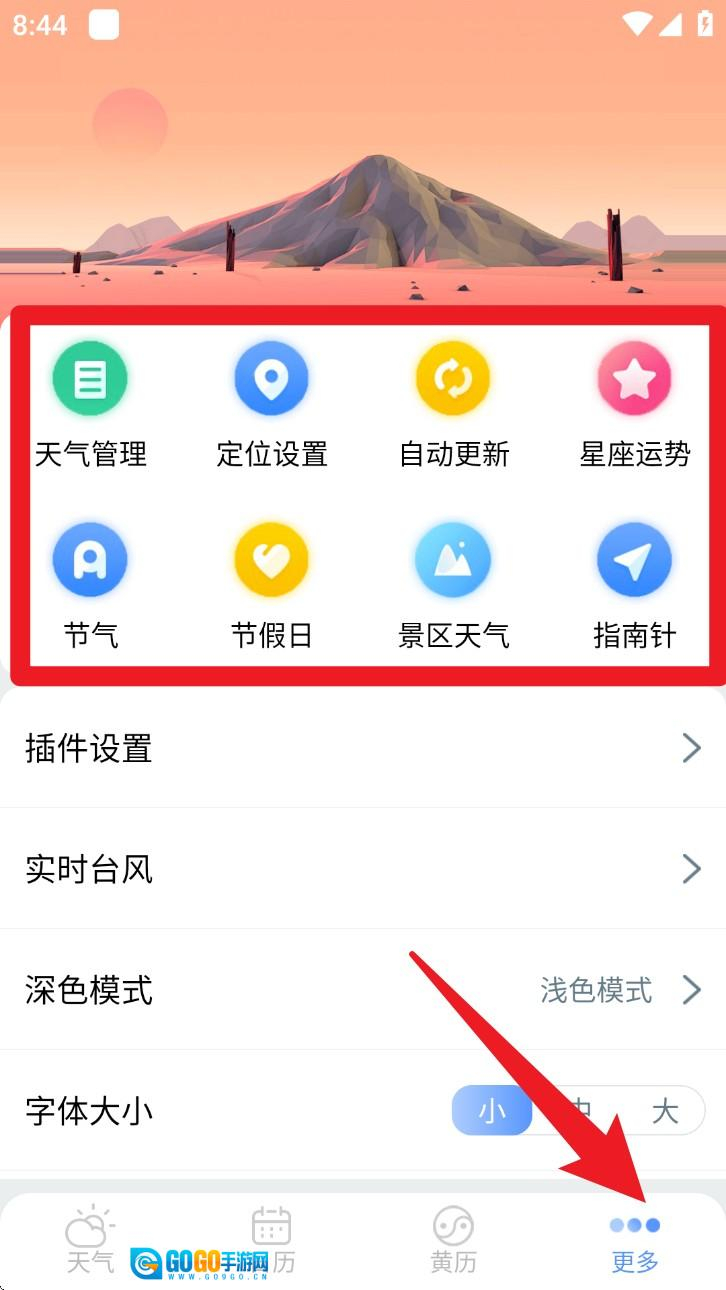Select 小 font size
This screenshot has height=1290, width=726.
coord(492,1111)
